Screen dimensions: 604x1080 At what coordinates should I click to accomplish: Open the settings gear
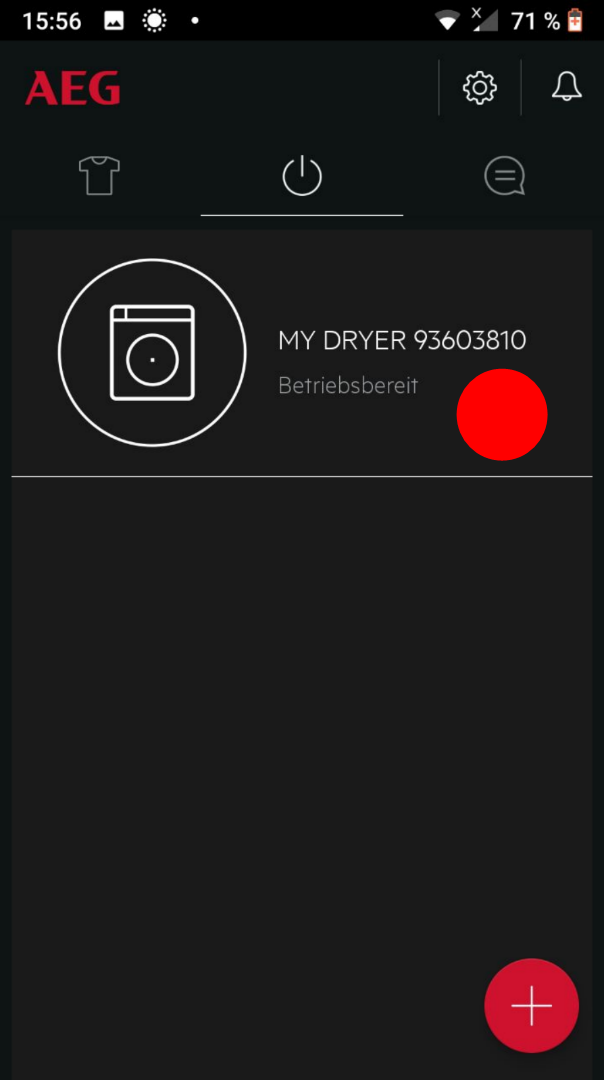(x=480, y=88)
